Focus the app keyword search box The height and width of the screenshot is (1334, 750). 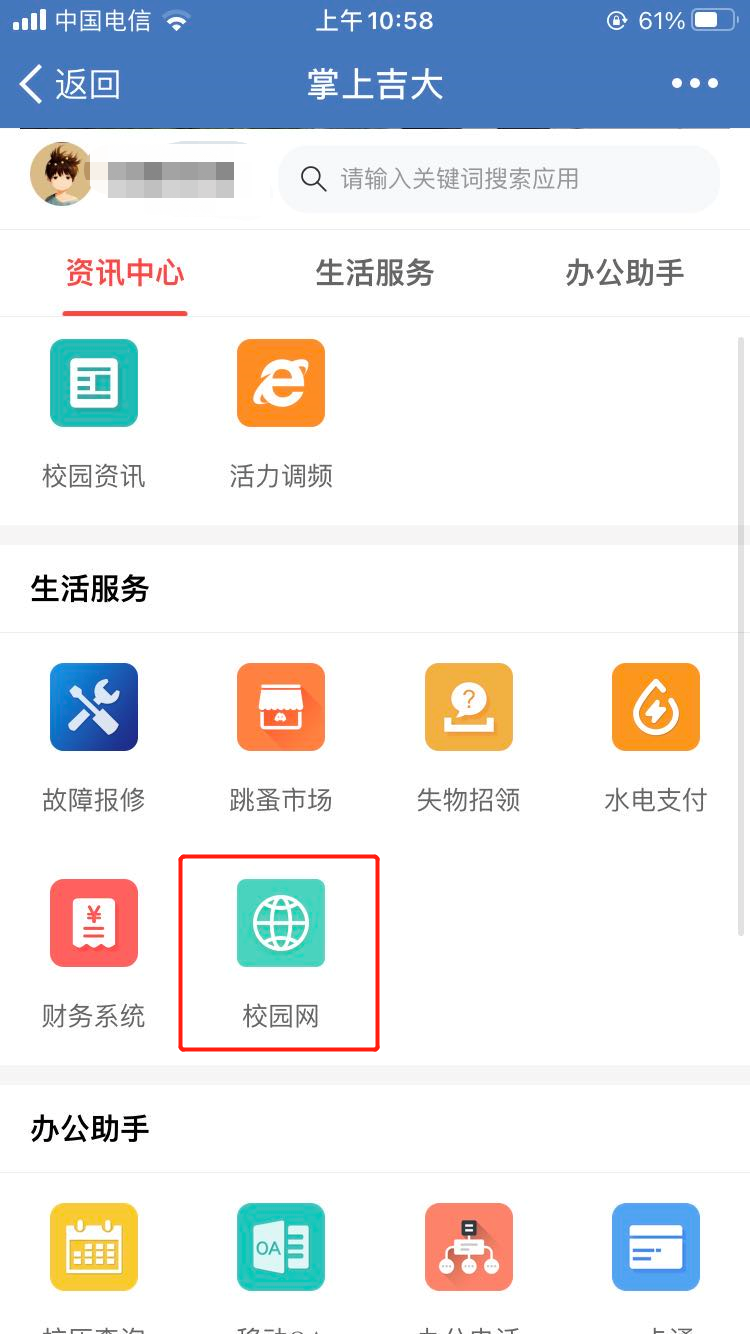click(500, 179)
